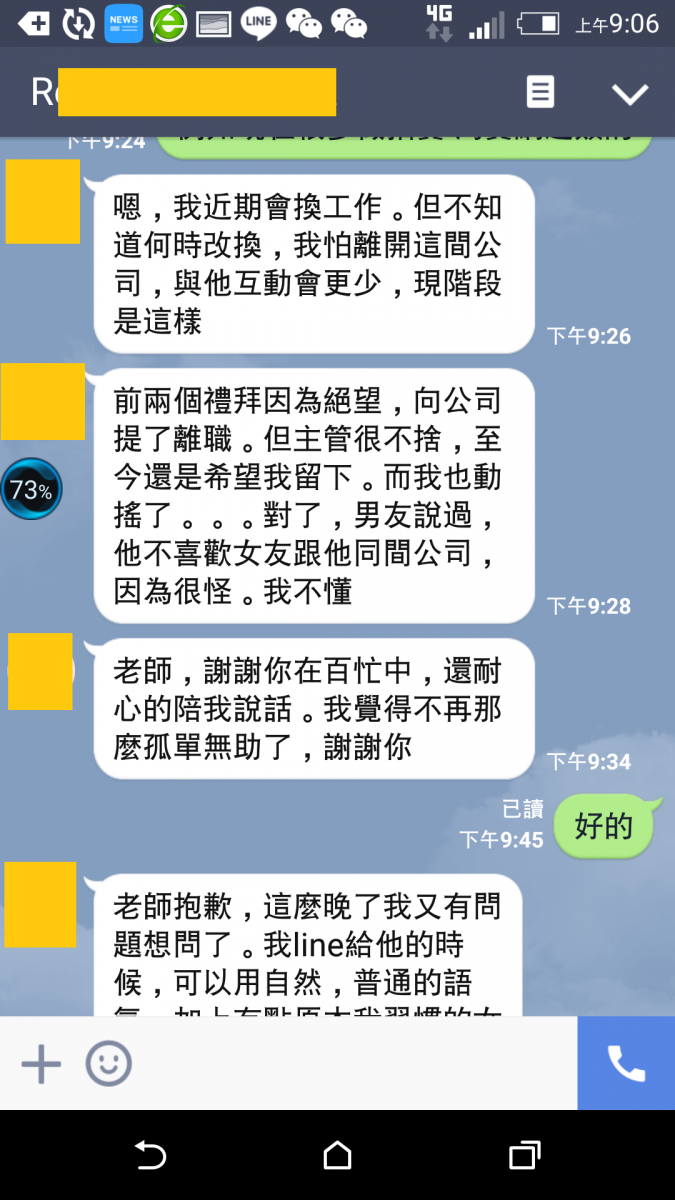
Task: Go back with system back button
Action: pyautogui.click(x=150, y=1156)
